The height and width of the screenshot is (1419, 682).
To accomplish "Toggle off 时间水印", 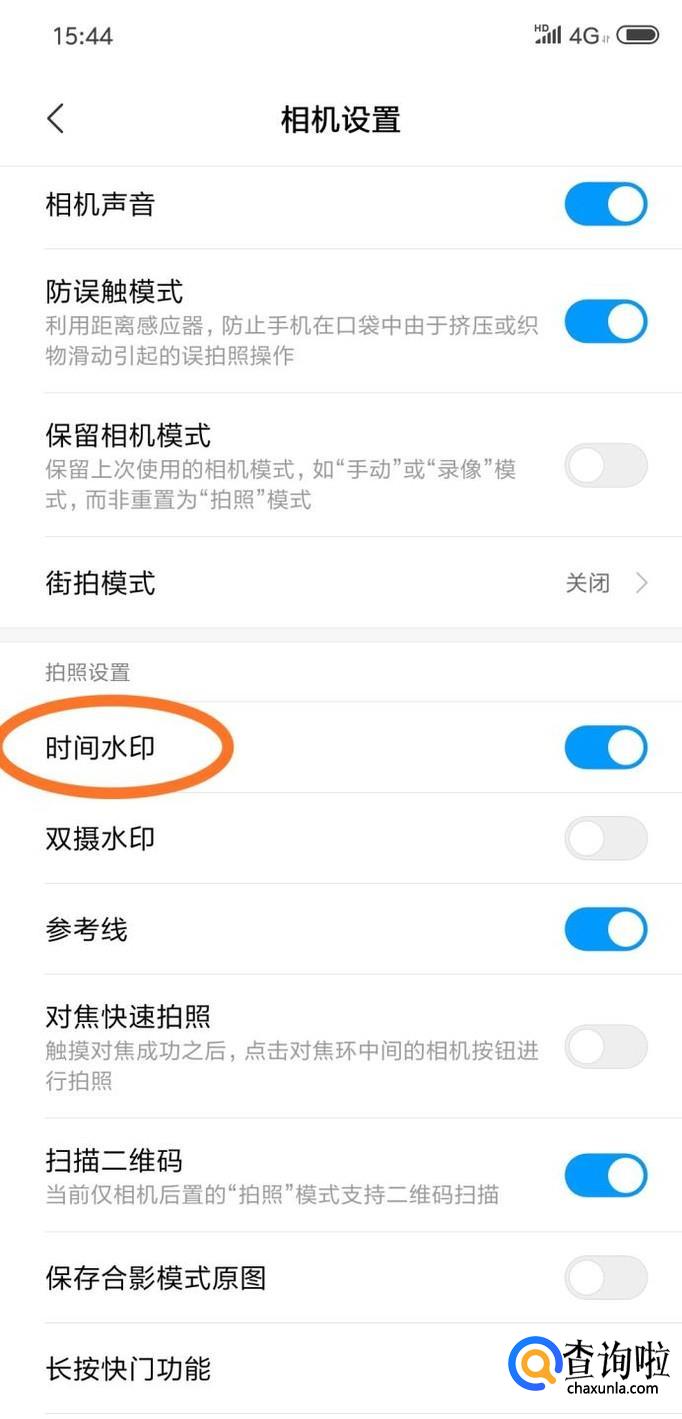I will (606, 748).
